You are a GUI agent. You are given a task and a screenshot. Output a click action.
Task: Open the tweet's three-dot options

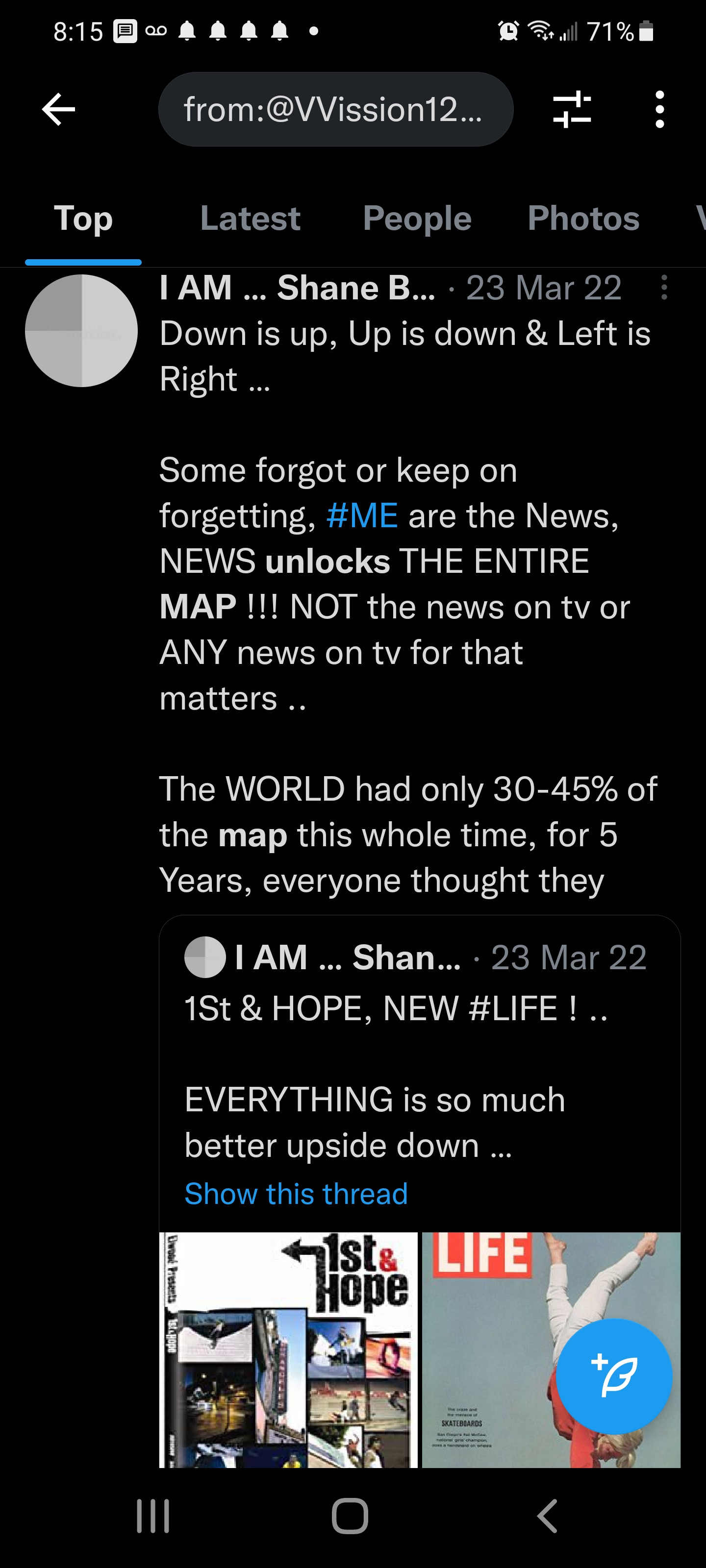click(x=663, y=287)
